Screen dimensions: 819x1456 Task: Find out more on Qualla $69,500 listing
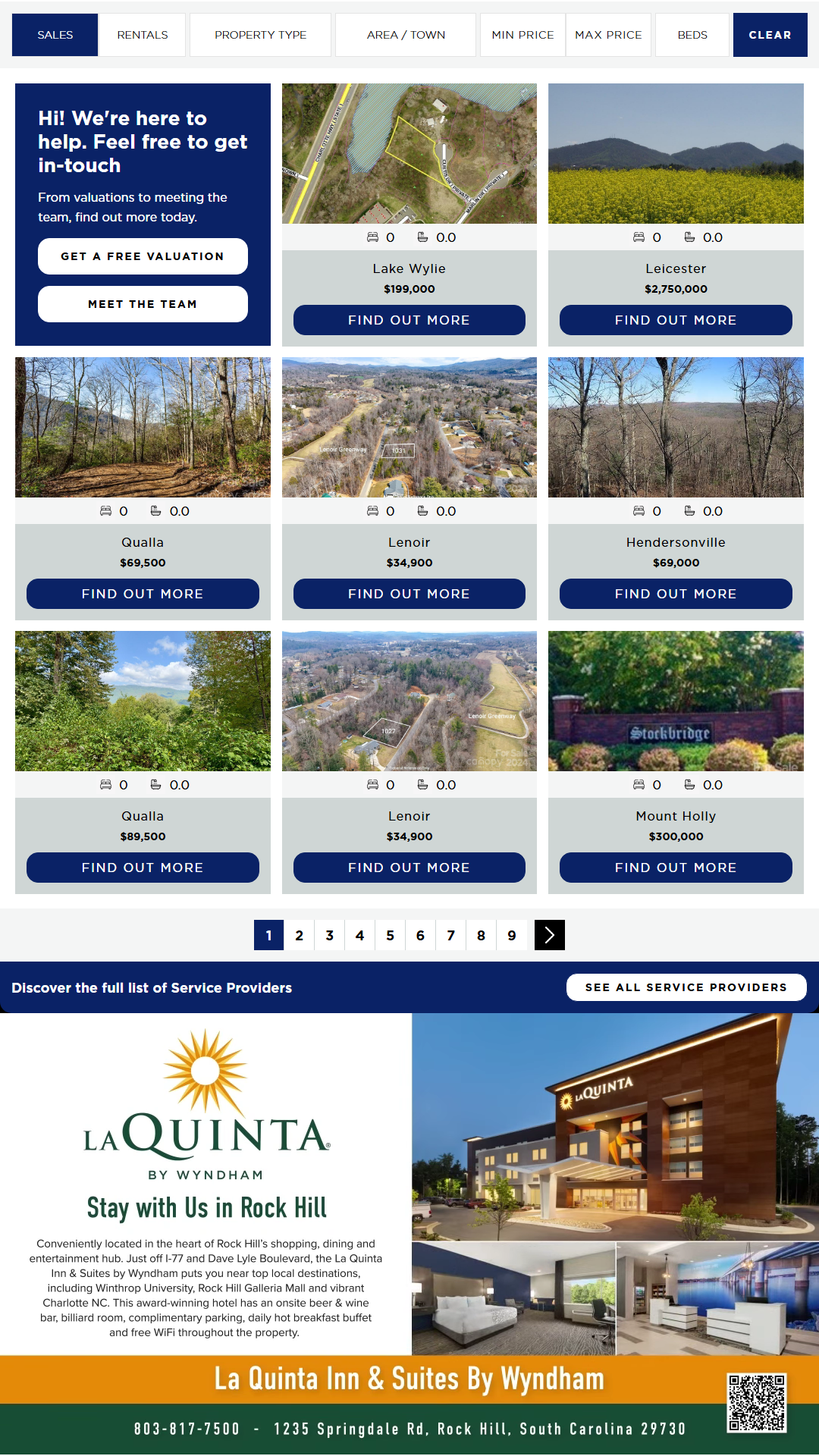point(143,594)
